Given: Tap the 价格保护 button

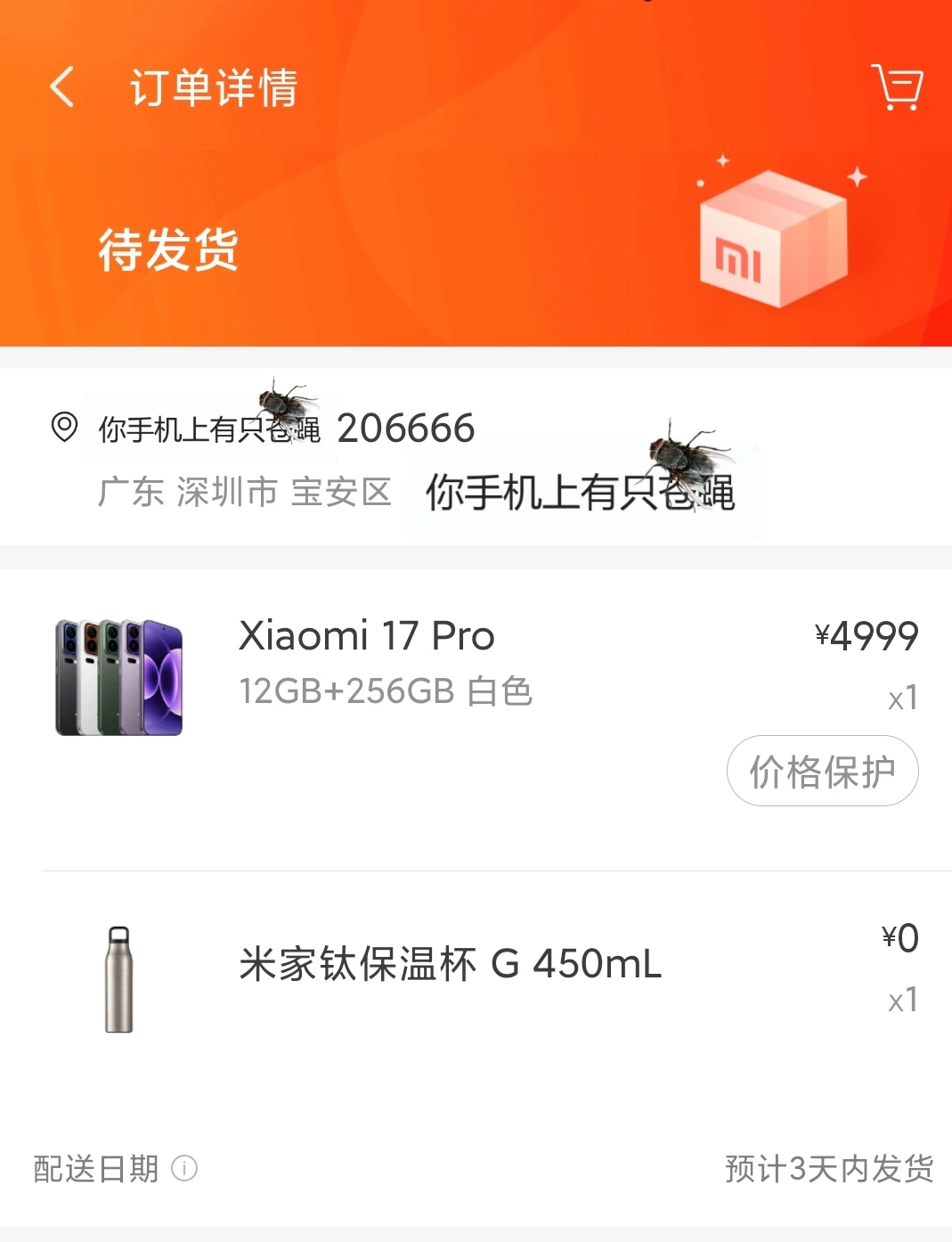Looking at the screenshot, I should (x=822, y=771).
